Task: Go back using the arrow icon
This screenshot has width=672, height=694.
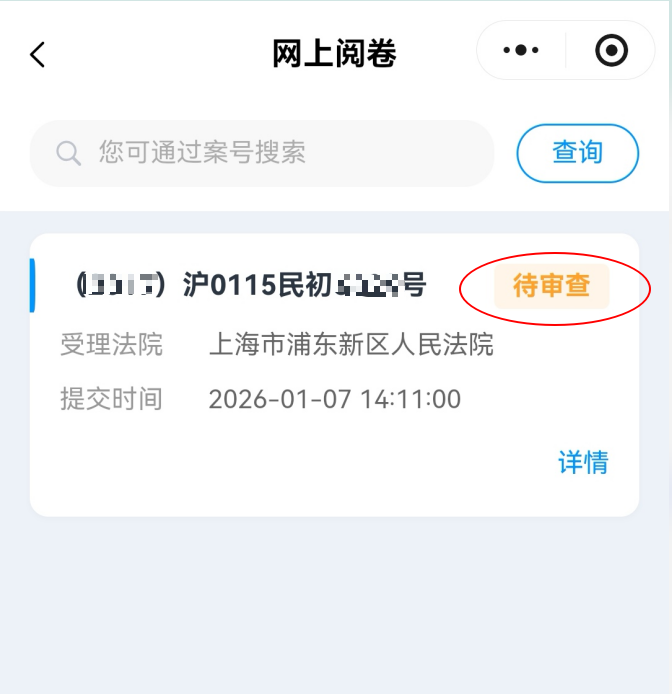Action: [38, 54]
